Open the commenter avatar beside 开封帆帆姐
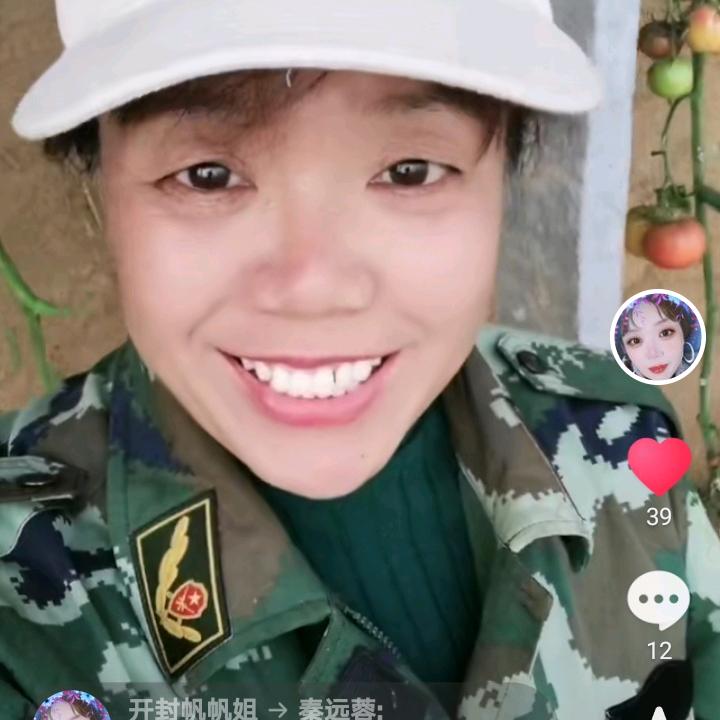720x720 pixels. [72, 707]
